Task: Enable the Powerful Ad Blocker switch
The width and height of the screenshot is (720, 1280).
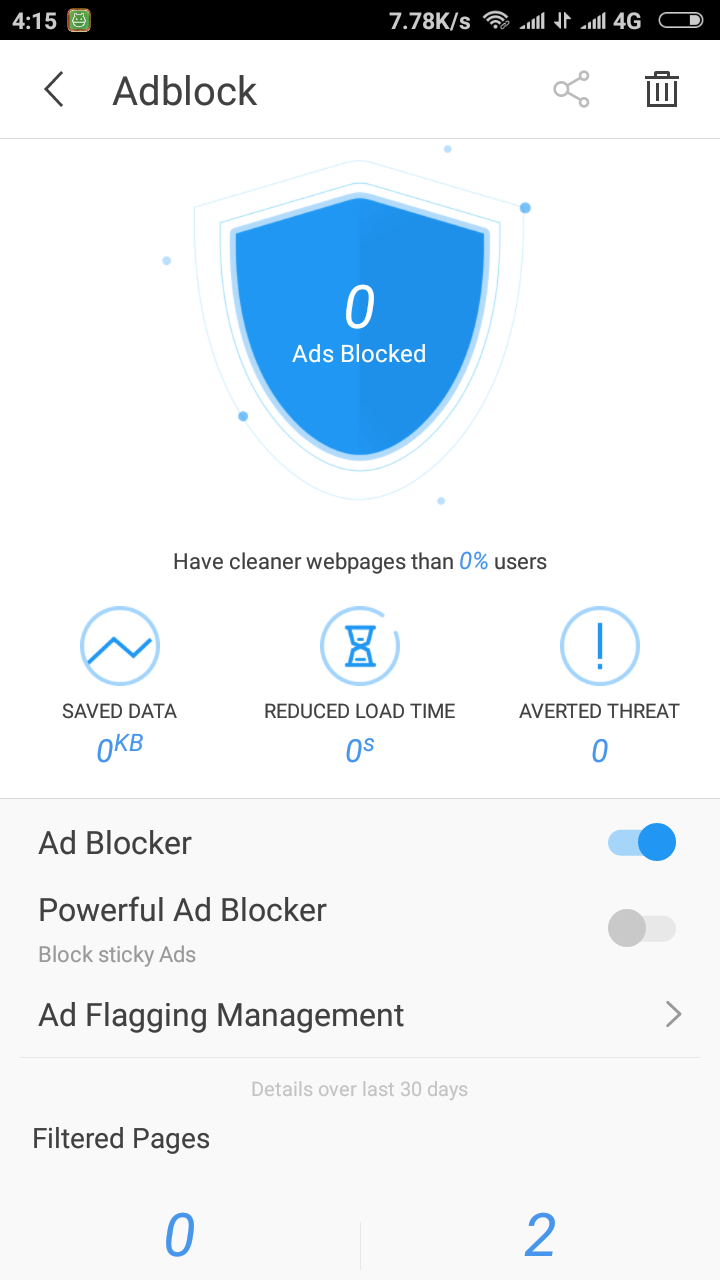Action: pyautogui.click(x=642, y=928)
